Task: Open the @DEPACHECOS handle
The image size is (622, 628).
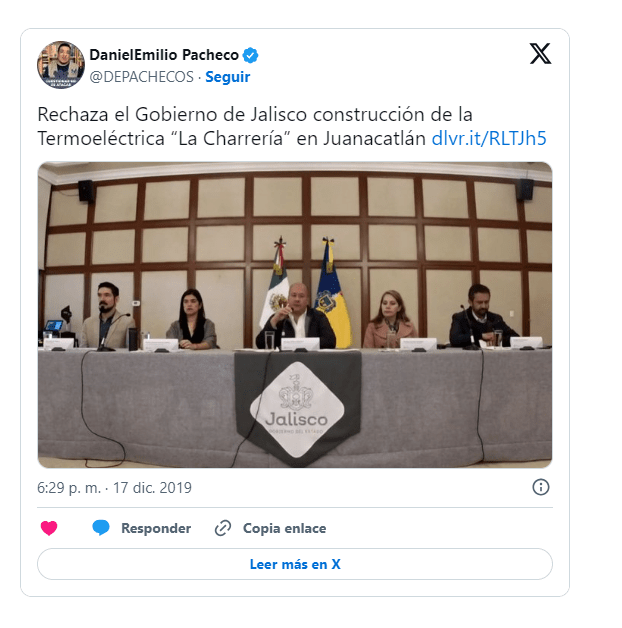Action: (x=141, y=77)
